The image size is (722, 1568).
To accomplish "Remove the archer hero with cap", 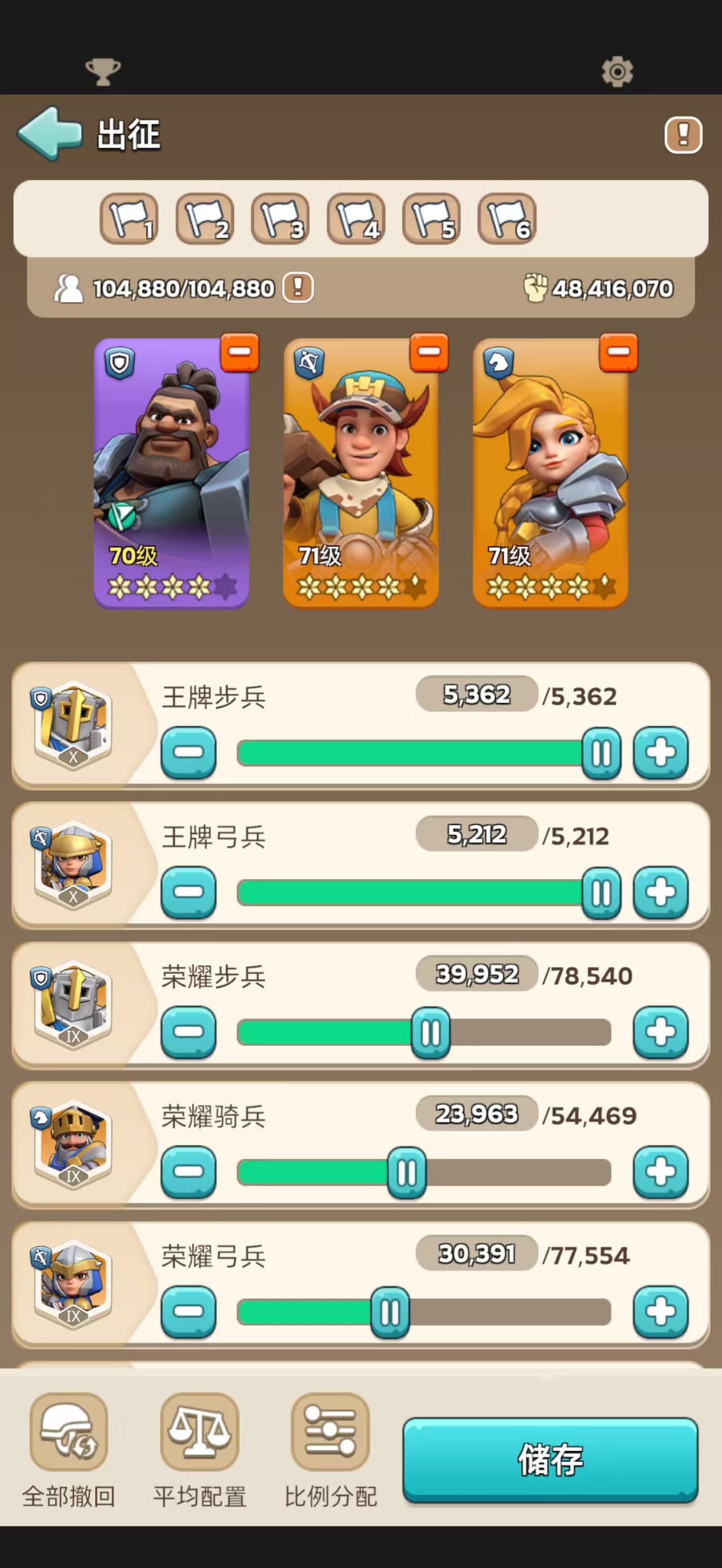I will [429, 352].
